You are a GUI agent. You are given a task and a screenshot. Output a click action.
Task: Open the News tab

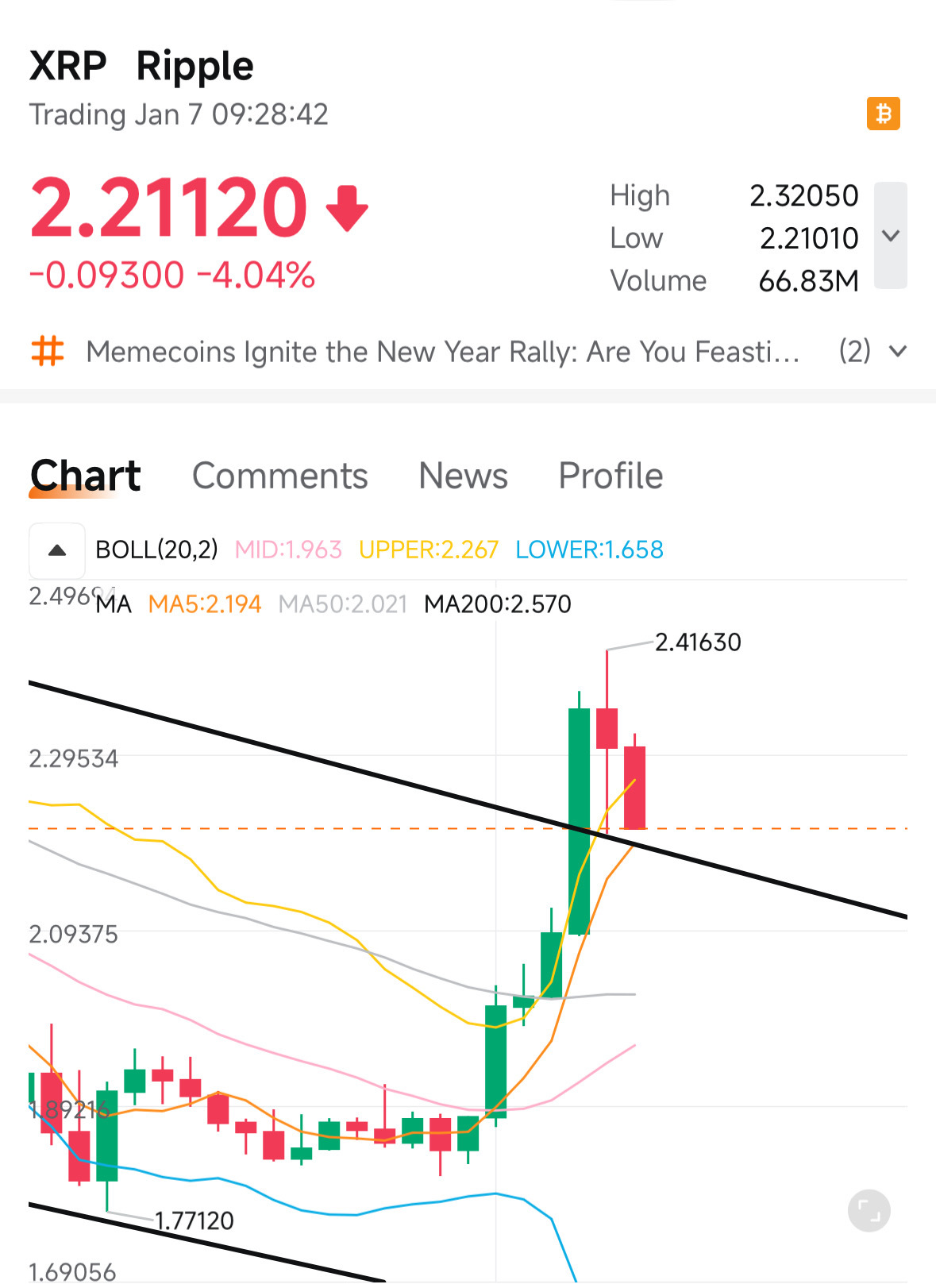[463, 475]
